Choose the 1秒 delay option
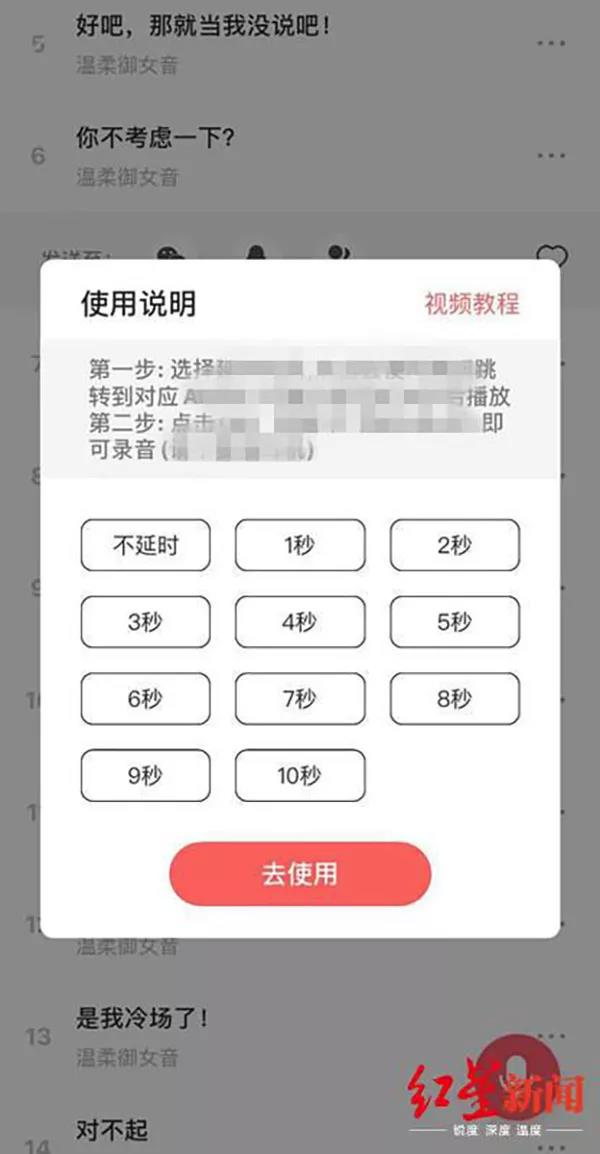Screen dimensions: 600x1154 pyautogui.click(x=300, y=546)
